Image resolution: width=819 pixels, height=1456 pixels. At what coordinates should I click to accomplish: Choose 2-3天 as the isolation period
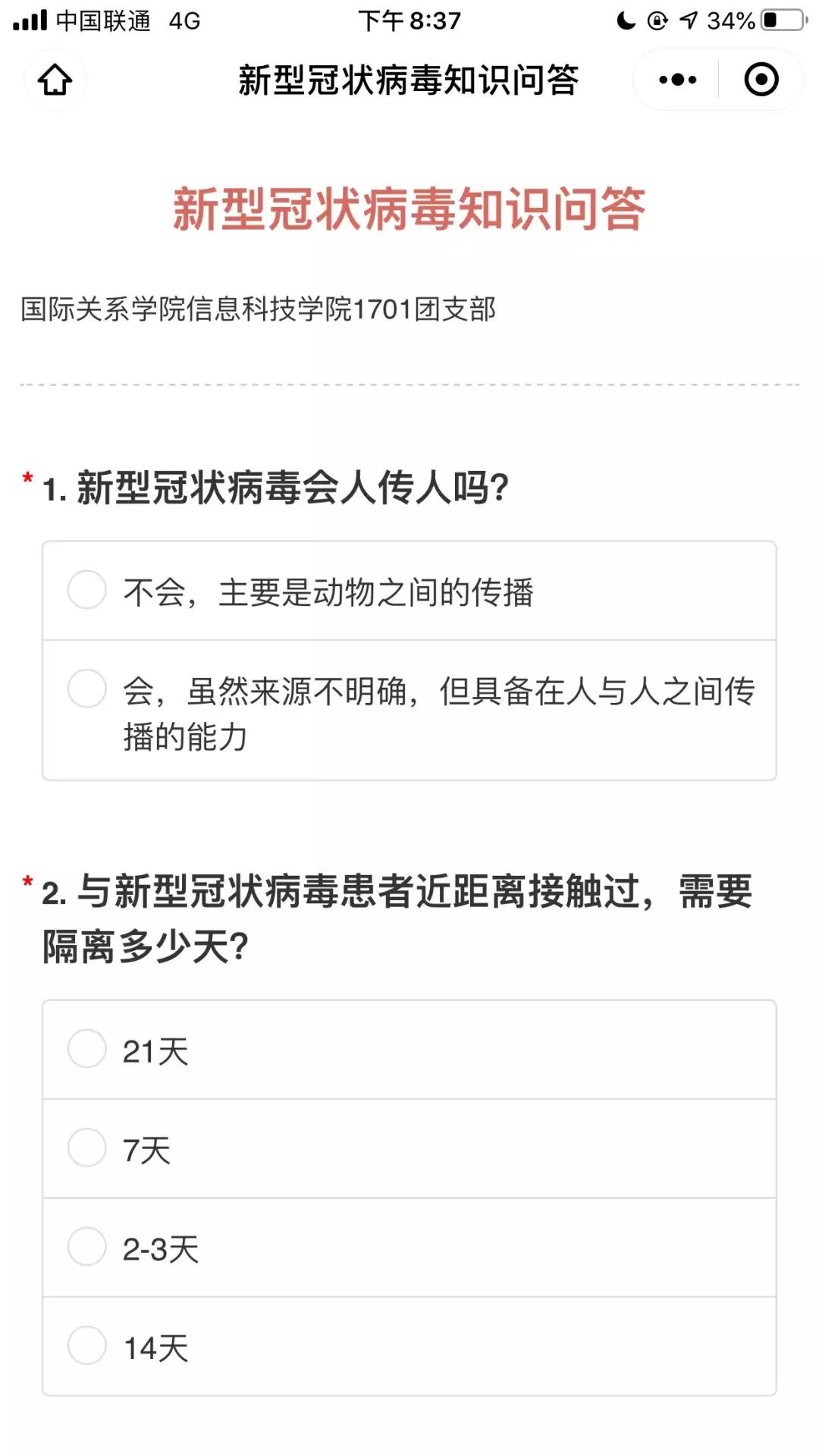tap(87, 1247)
